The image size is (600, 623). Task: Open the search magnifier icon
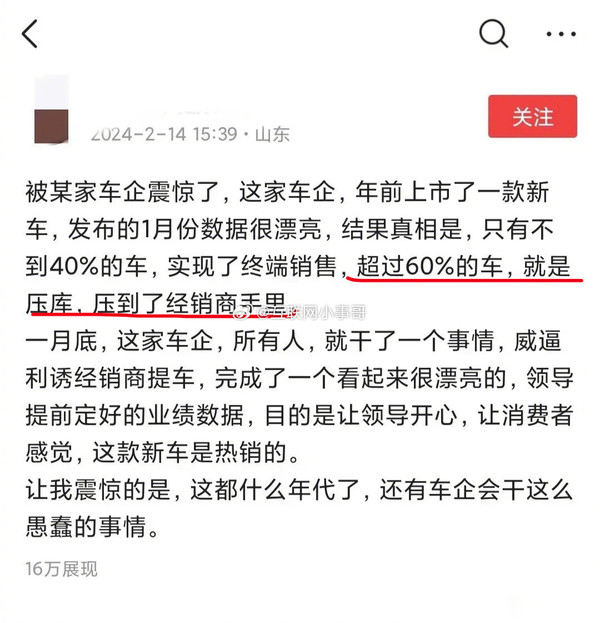494,33
